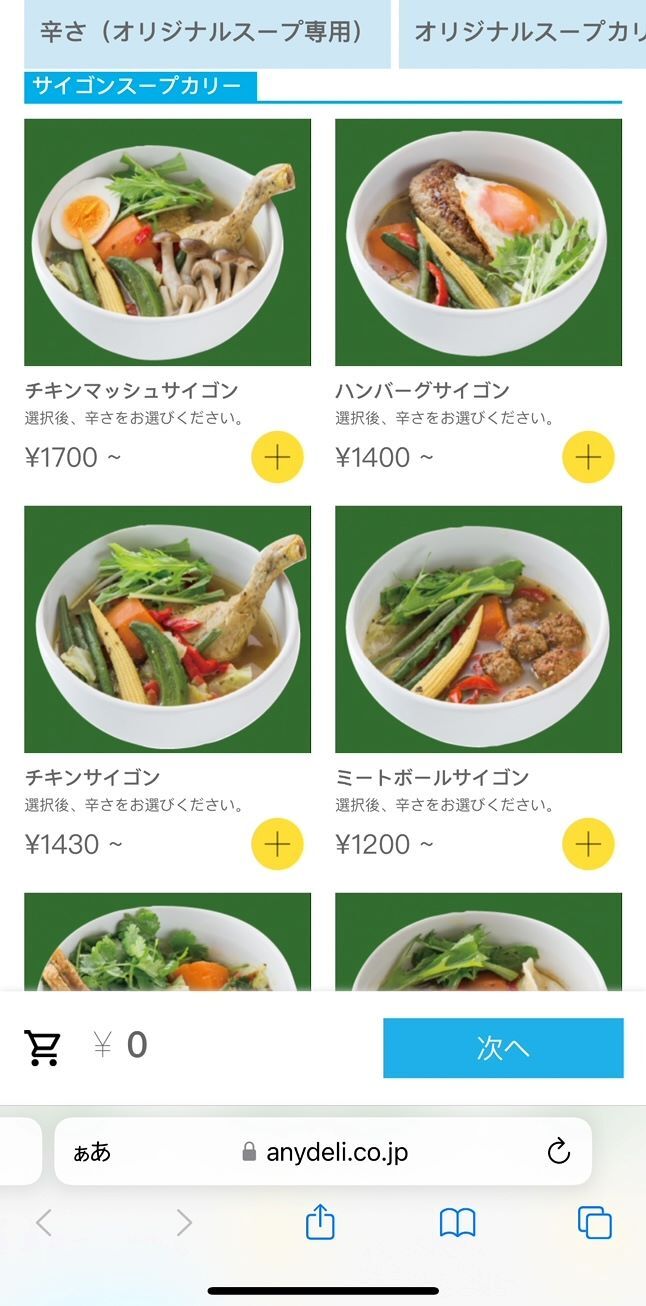Share this page from Safari toolbar
The height and width of the screenshot is (1306, 646).
coord(320,1222)
